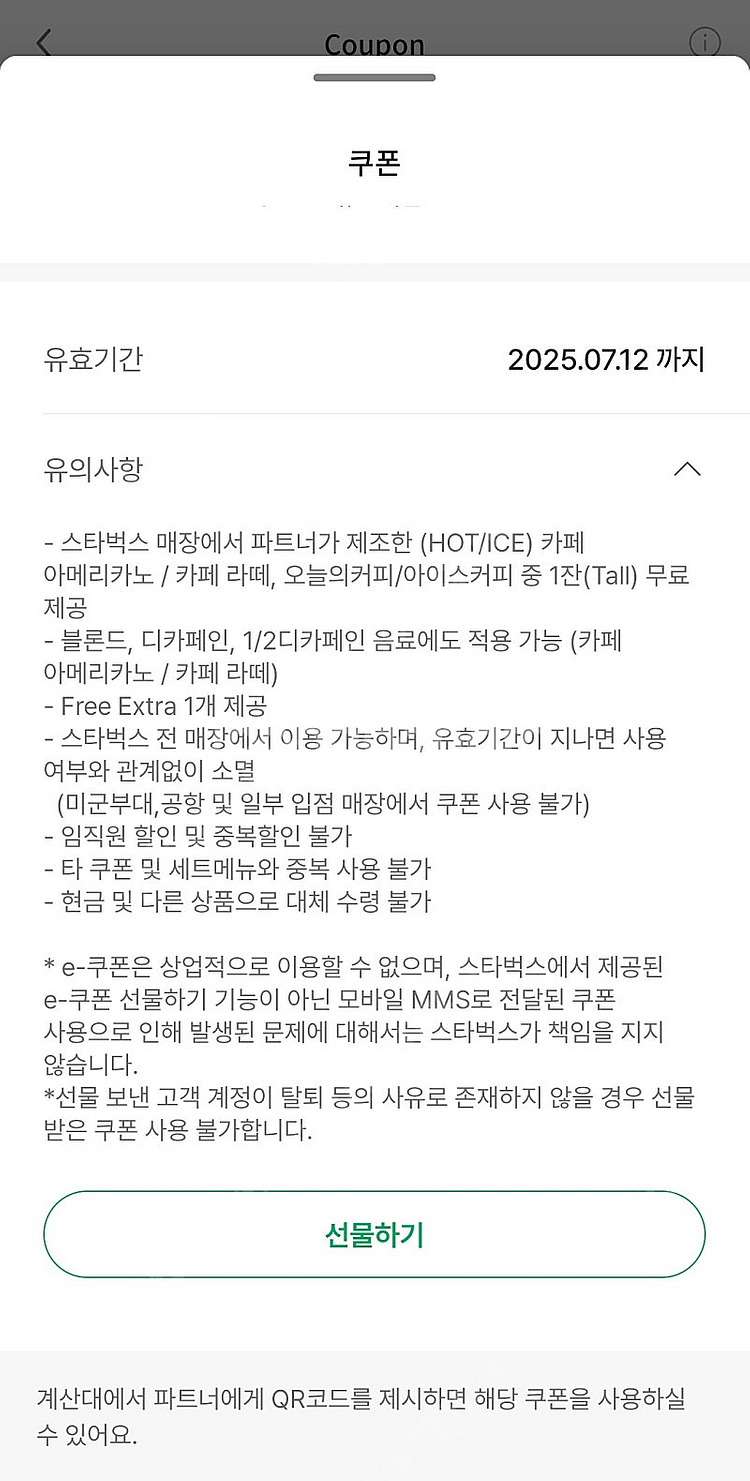The height and width of the screenshot is (1481, 750).
Task: Tap the bottom sheet drag handle
Action: pyautogui.click(x=374, y=77)
